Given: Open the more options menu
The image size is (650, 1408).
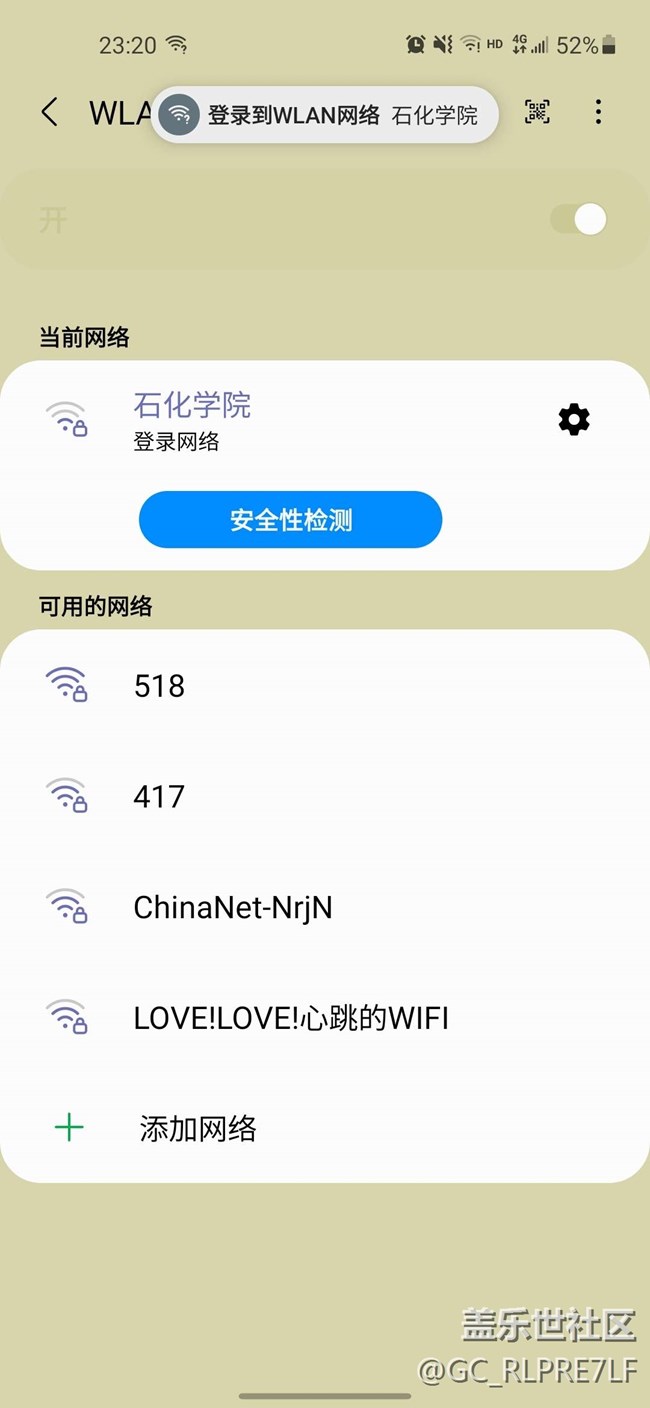Looking at the screenshot, I should [598, 112].
